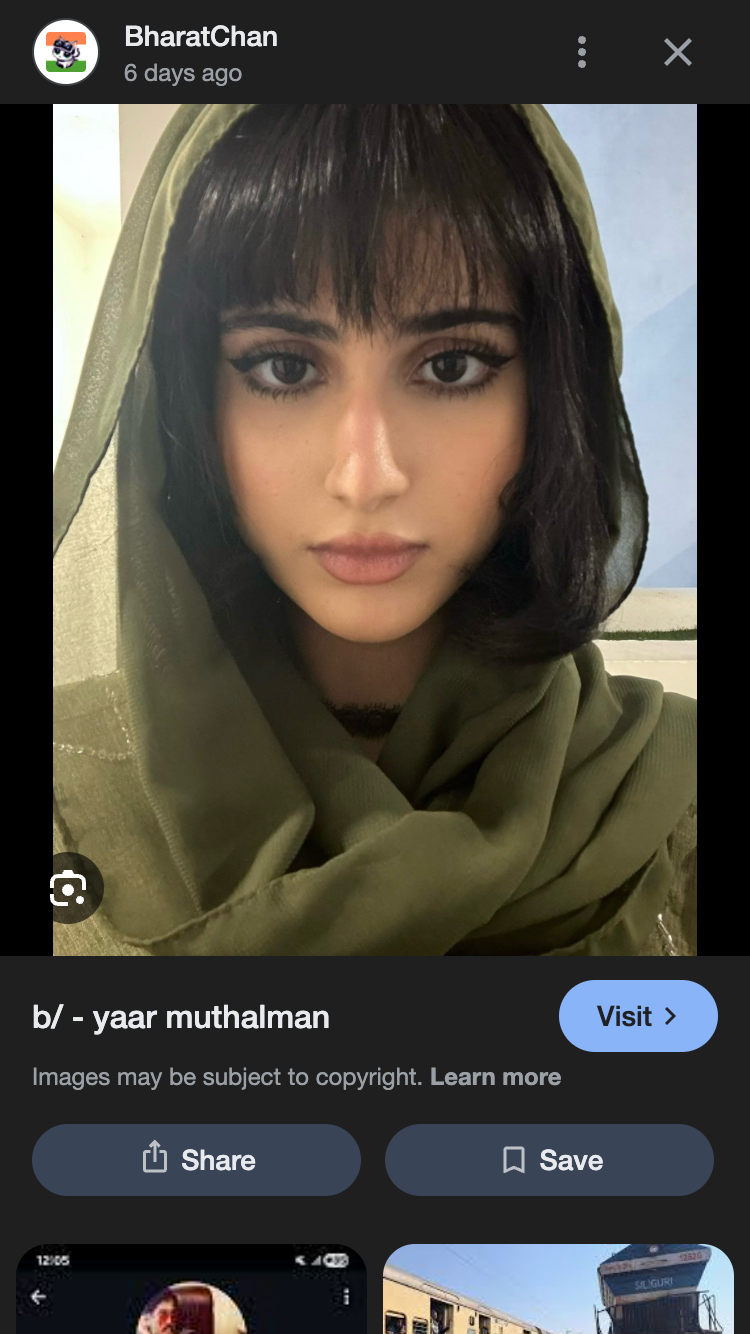Viewport: 750px width, 1334px height.
Task: Share this image
Action: pos(196,1160)
